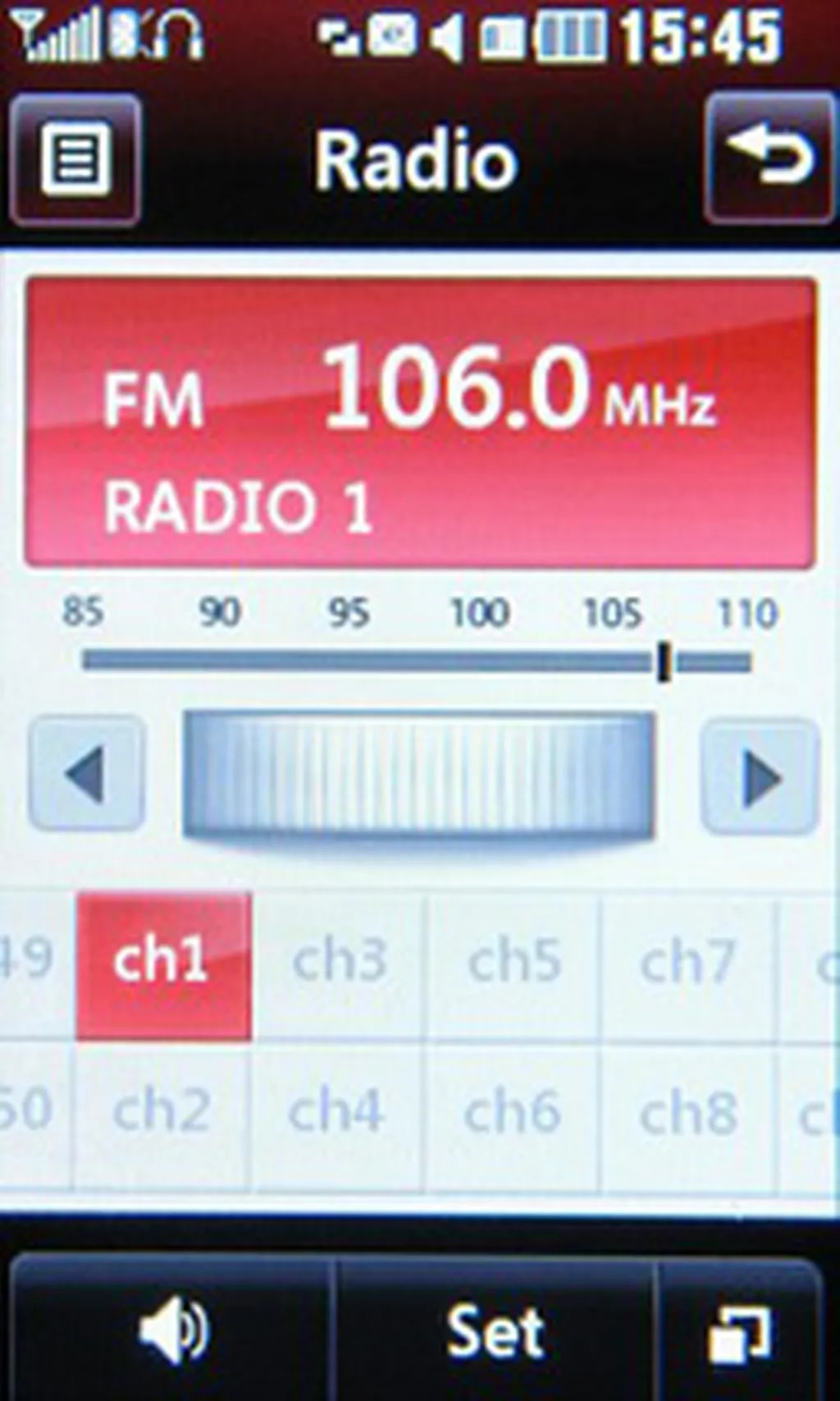Tune up with the right arrow
This screenshot has width=840, height=1401.
coord(760,776)
